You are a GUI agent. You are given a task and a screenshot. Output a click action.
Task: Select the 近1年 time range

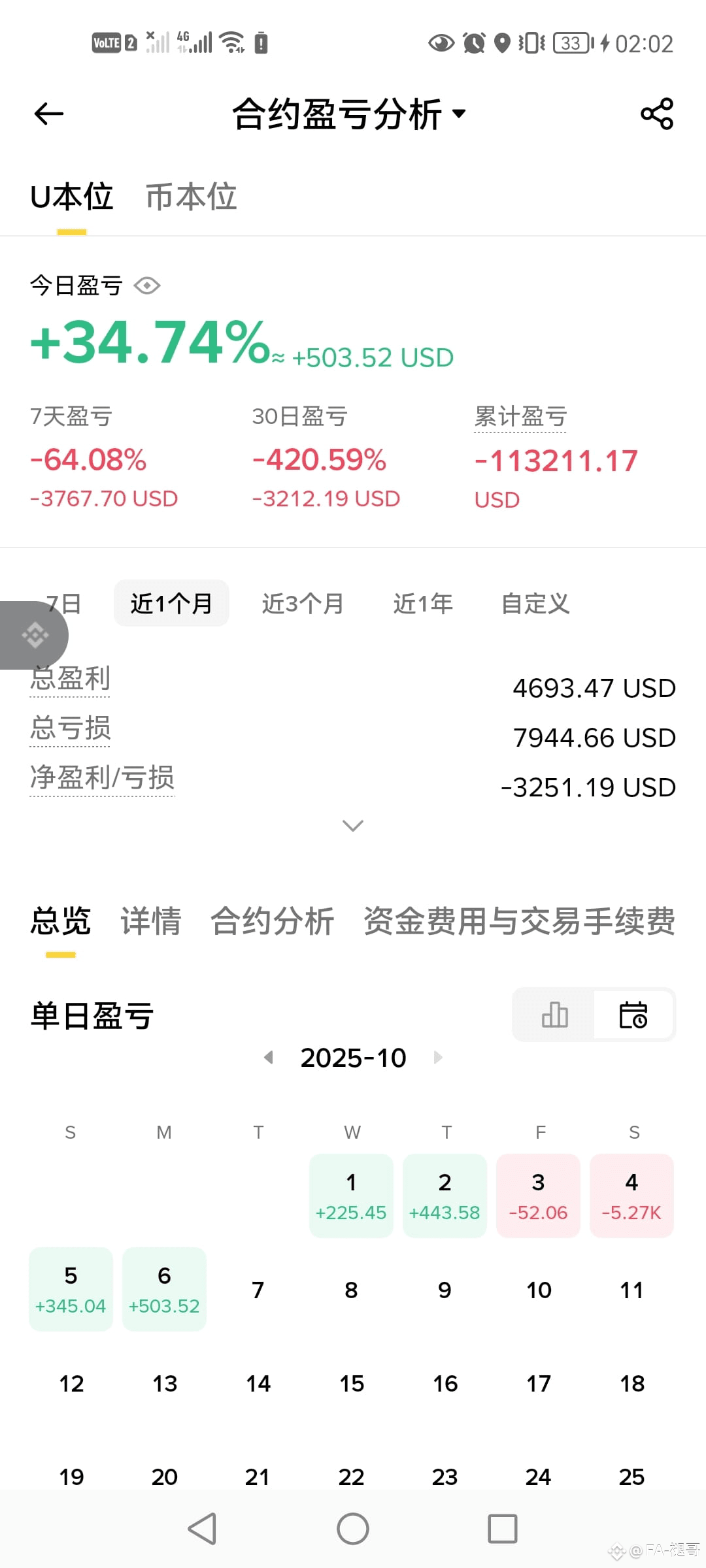[423, 603]
